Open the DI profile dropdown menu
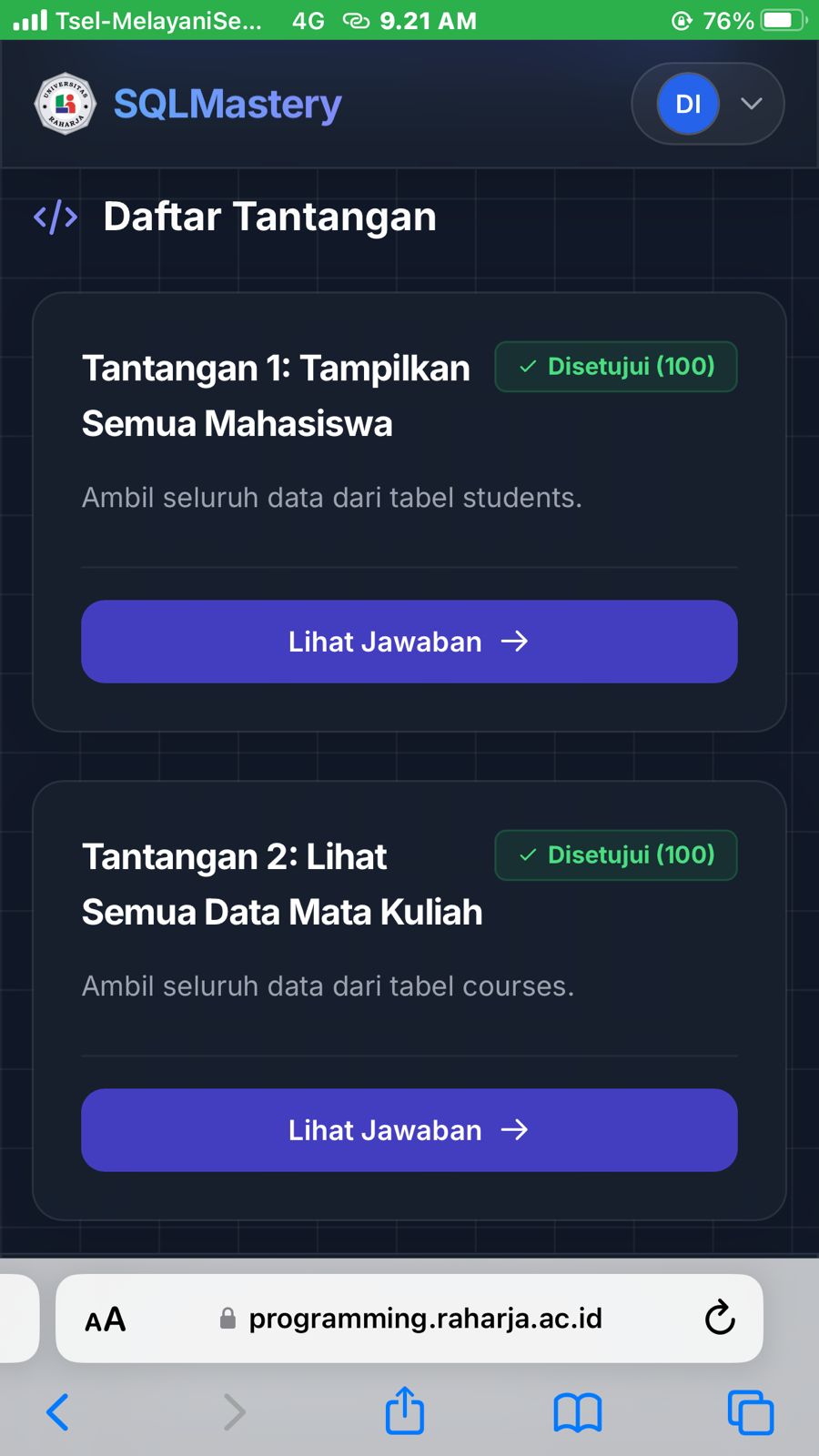 [x=708, y=104]
